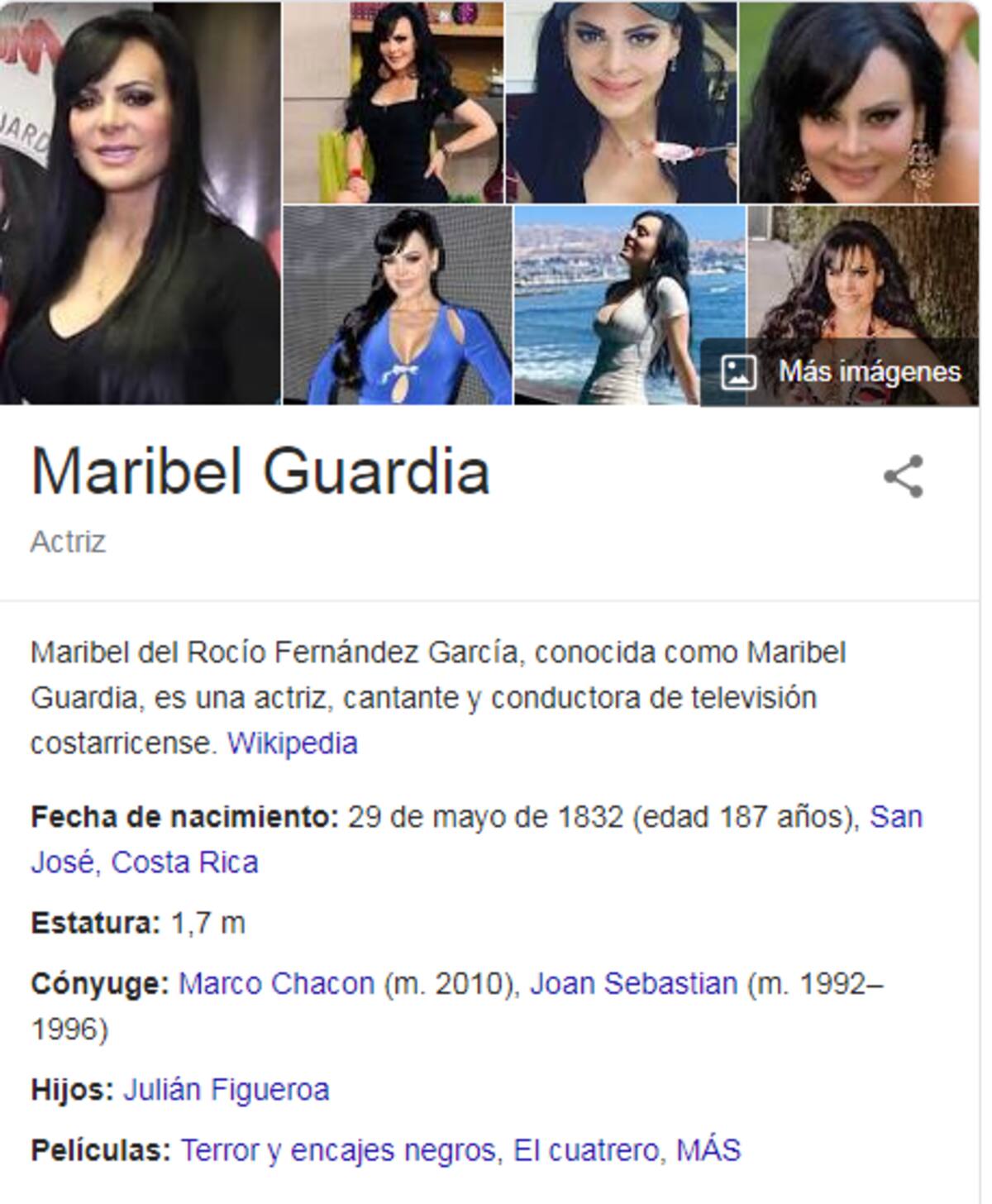992x1204 pixels.
Task: Share the Maribel Guardia knowledge panel
Action: [x=903, y=476]
